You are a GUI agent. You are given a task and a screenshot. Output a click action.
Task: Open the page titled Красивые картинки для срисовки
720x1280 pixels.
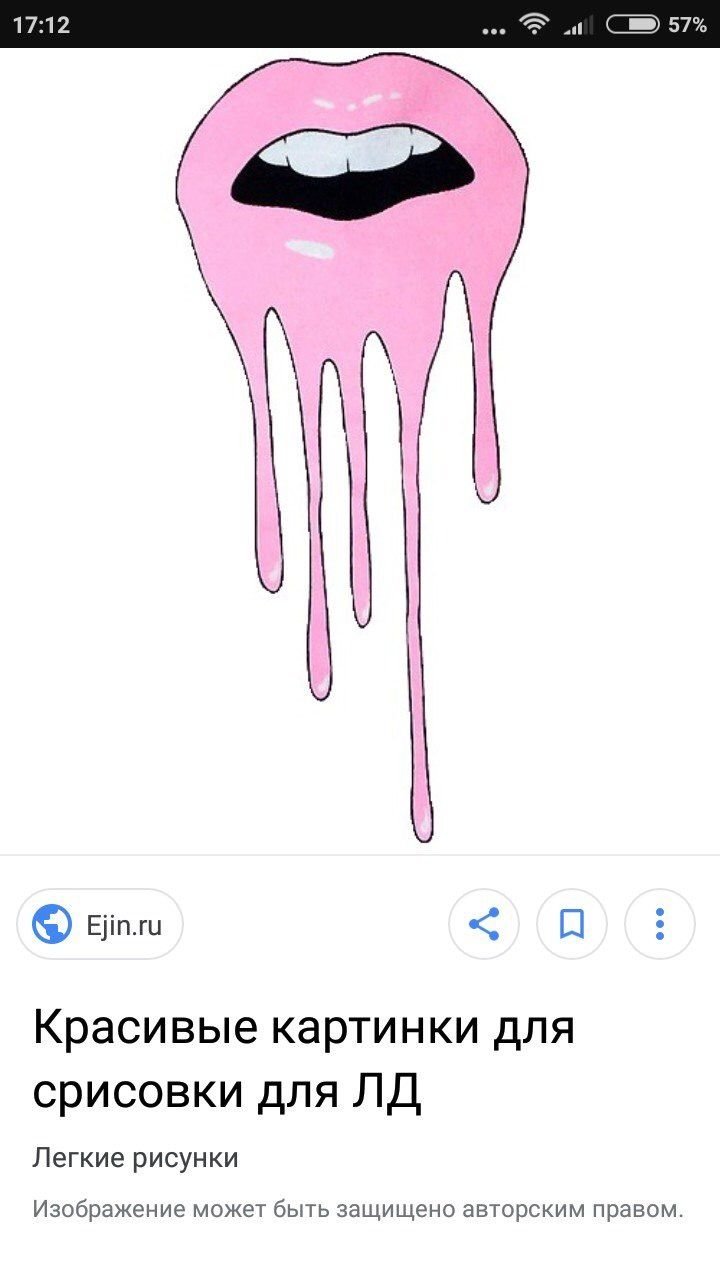pos(304,1060)
